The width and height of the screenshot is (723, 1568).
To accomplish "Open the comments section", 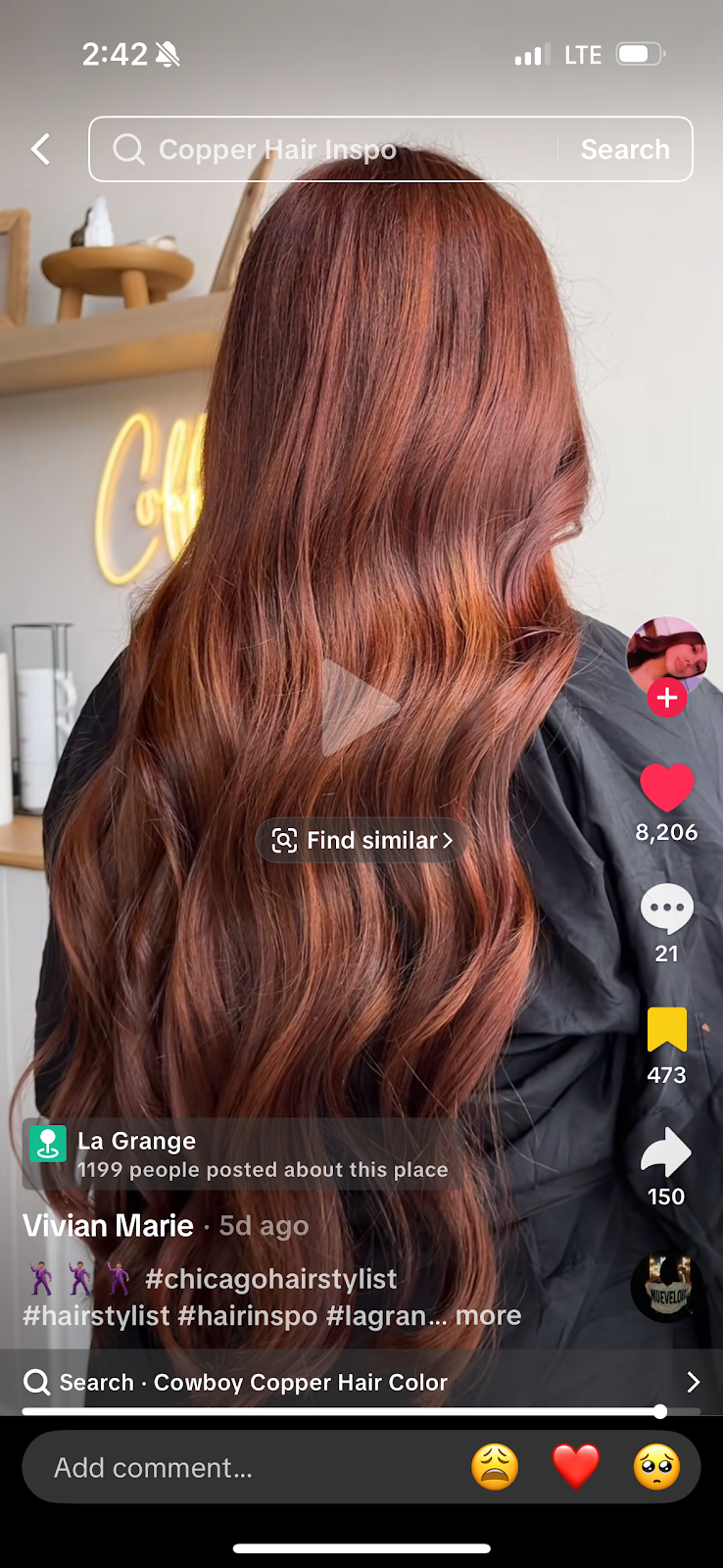I will click(x=667, y=908).
